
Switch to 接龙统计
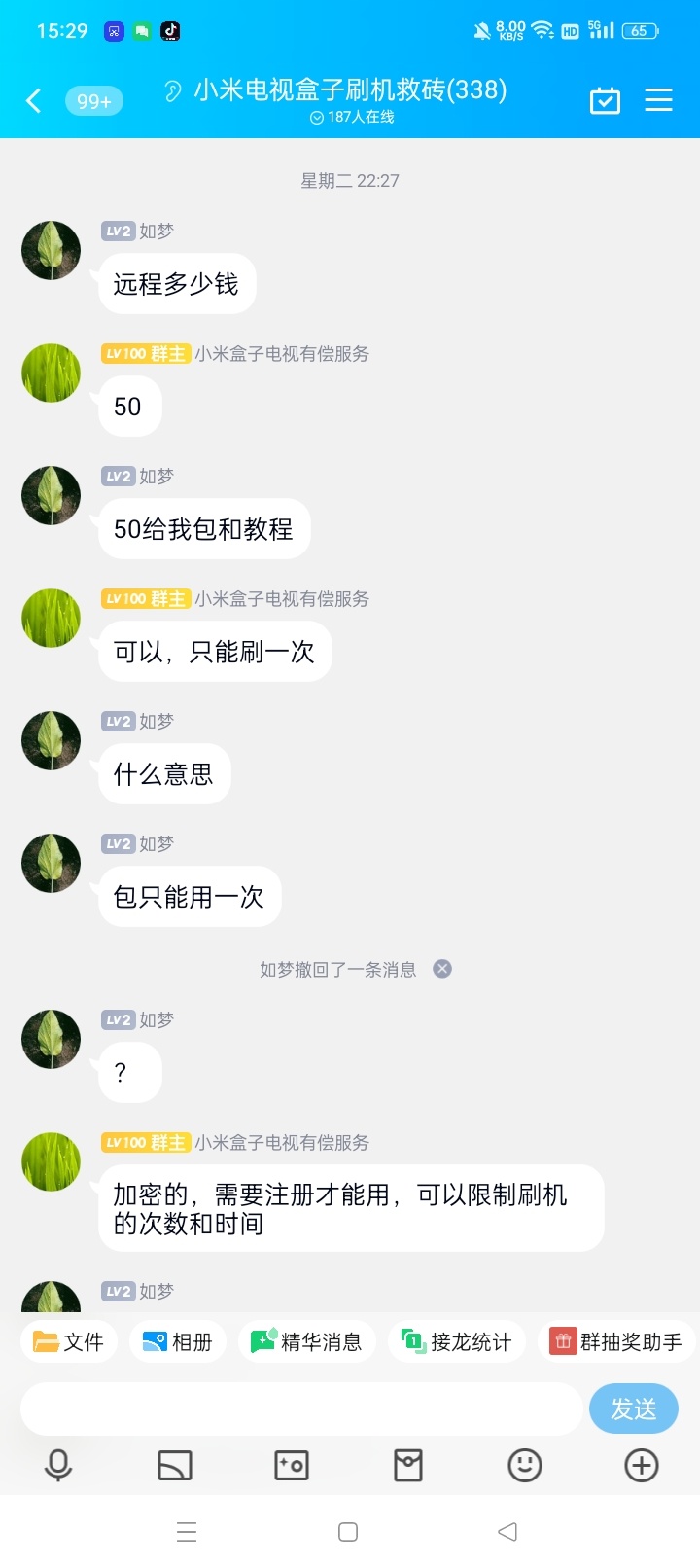[456, 1340]
